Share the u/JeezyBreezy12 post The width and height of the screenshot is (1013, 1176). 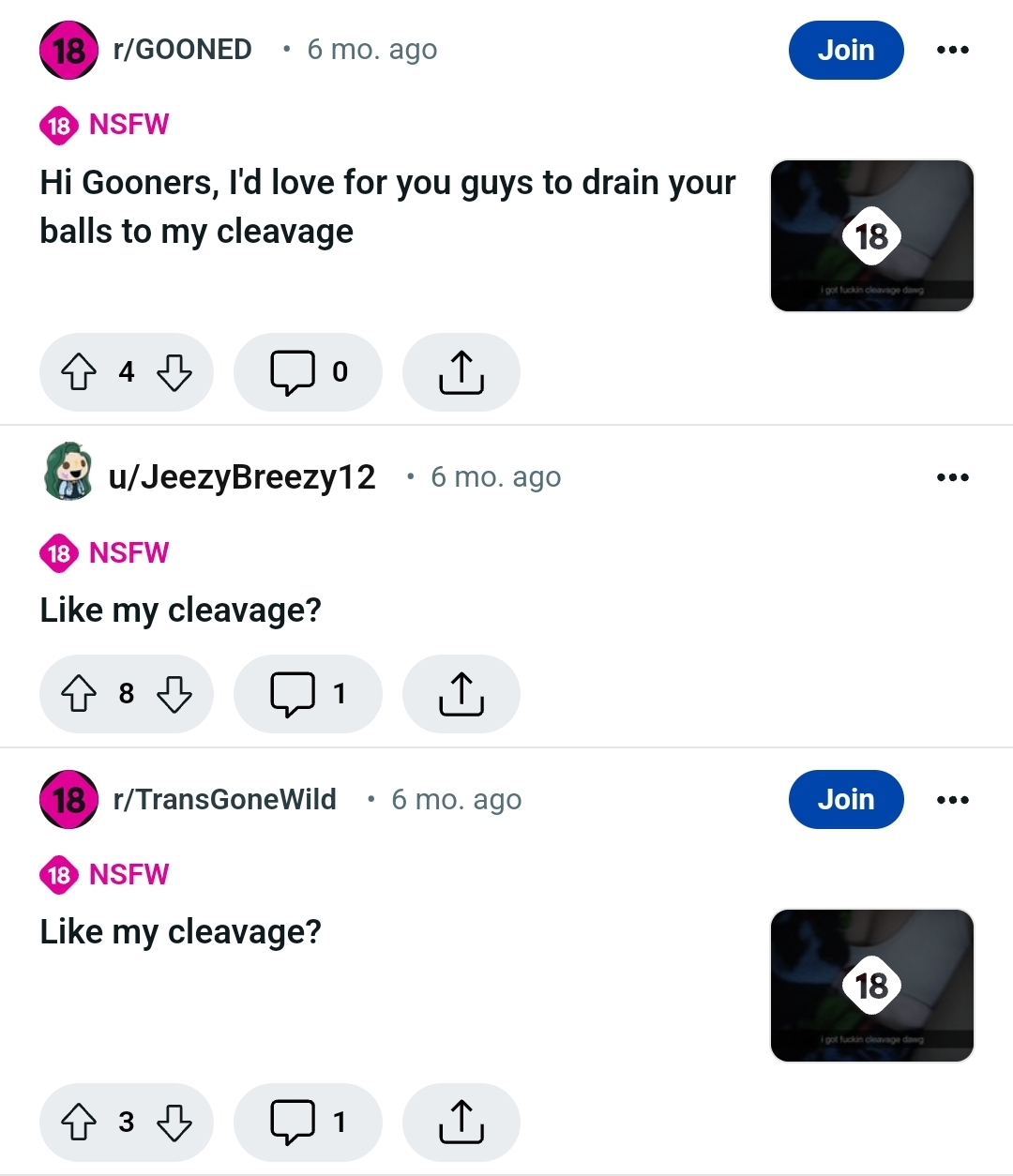461,694
